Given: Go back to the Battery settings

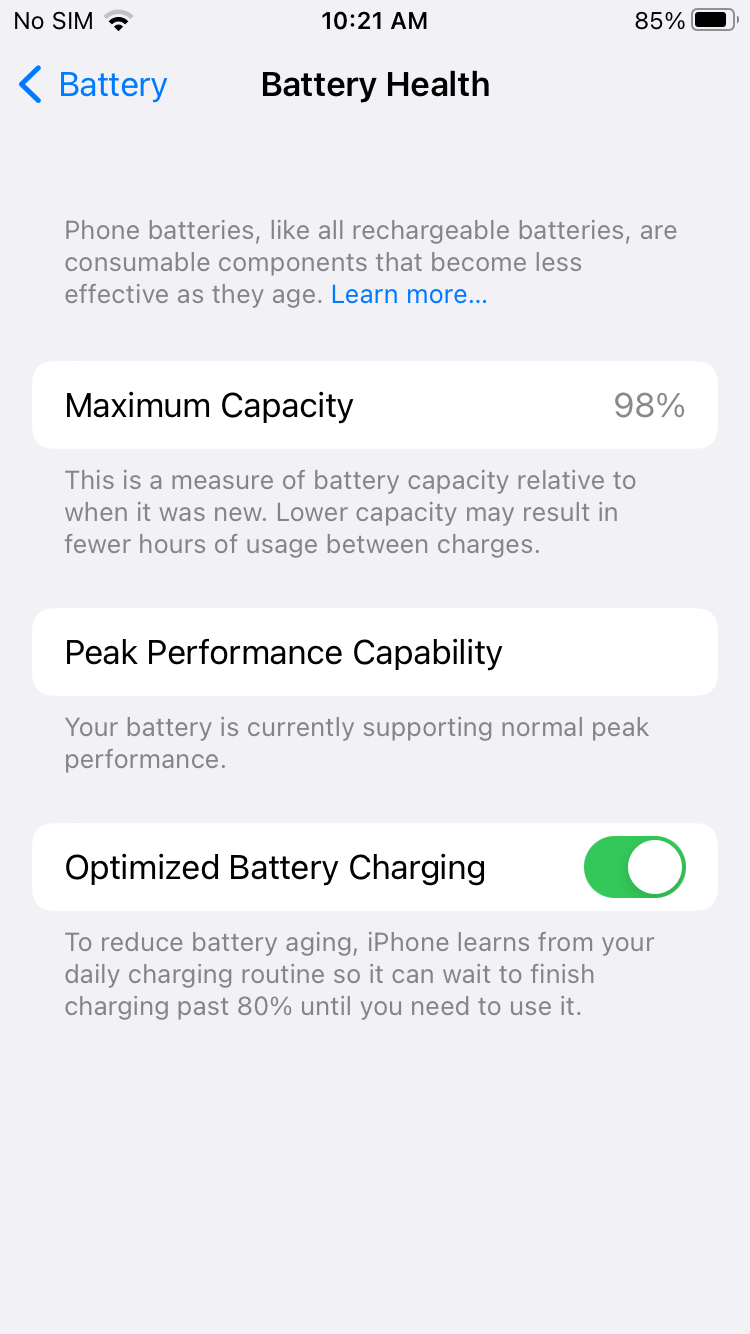Looking at the screenshot, I should click(x=92, y=85).
